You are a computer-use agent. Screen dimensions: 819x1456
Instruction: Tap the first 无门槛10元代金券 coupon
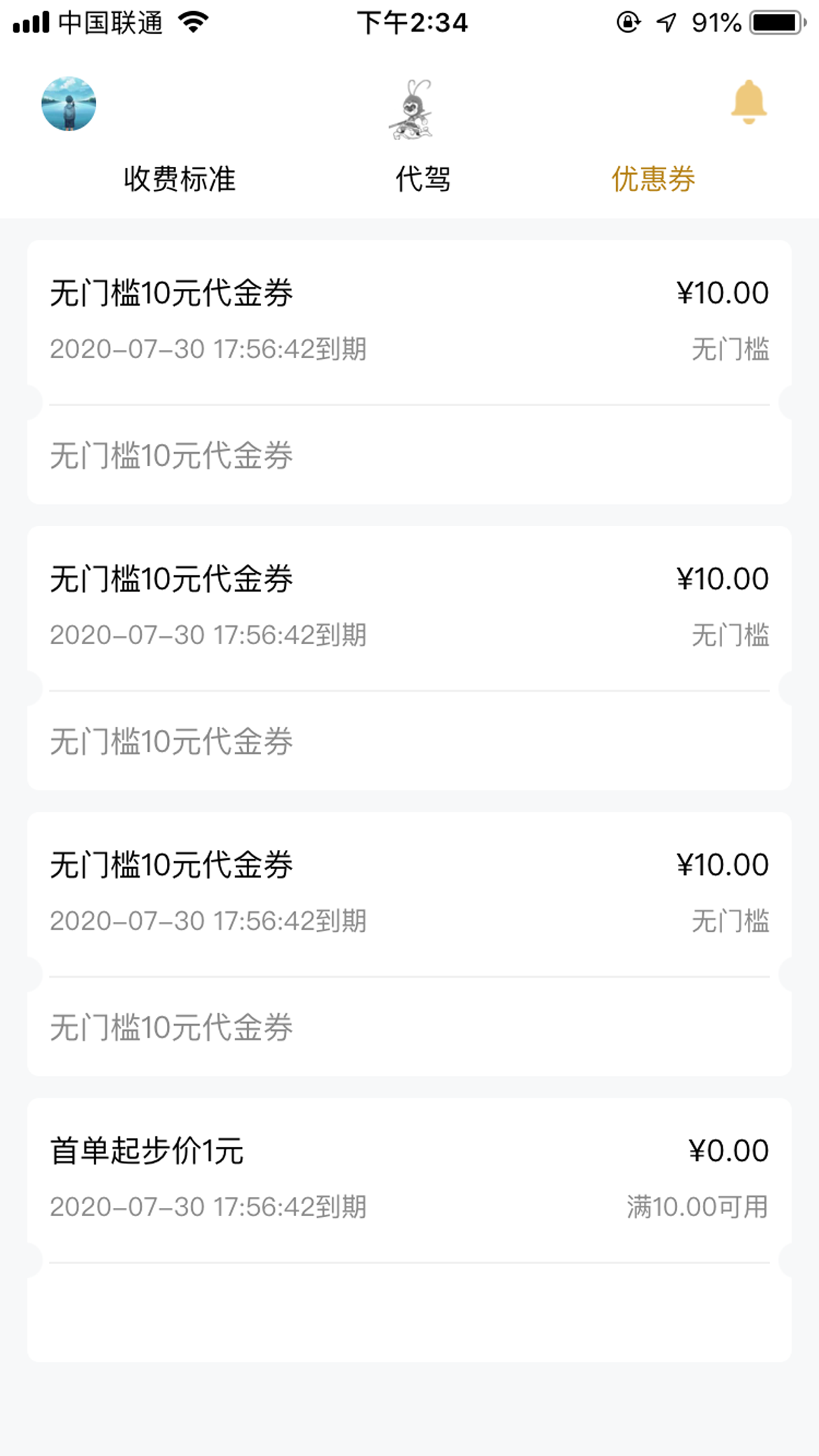coord(409,369)
